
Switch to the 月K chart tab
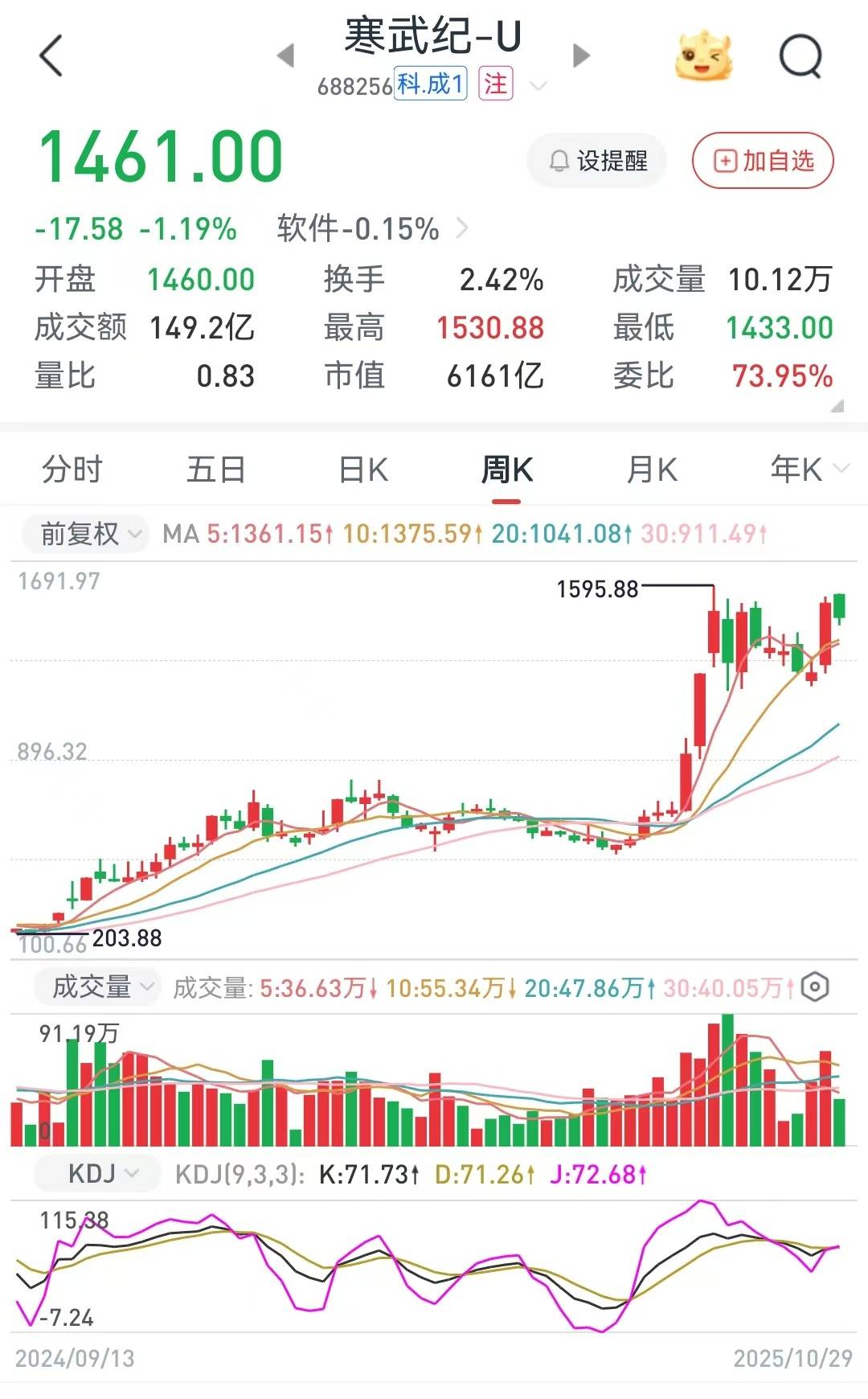point(651,469)
